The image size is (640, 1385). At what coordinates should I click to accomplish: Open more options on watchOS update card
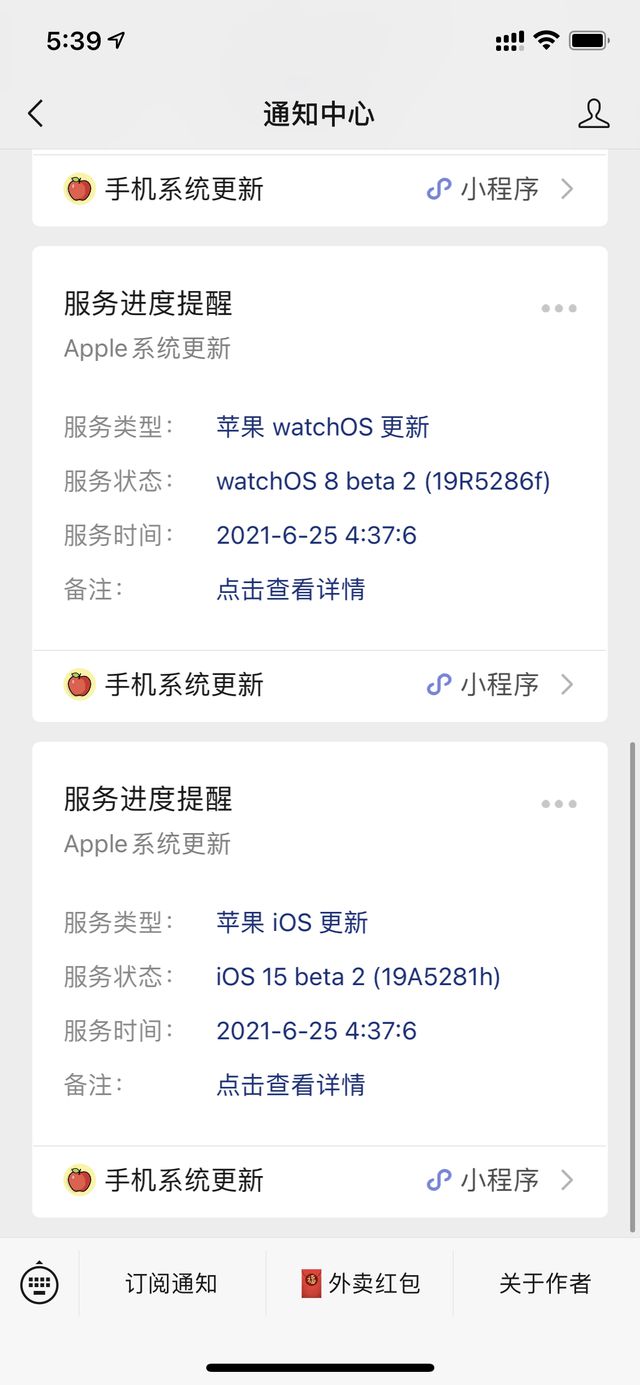click(559, 308)
